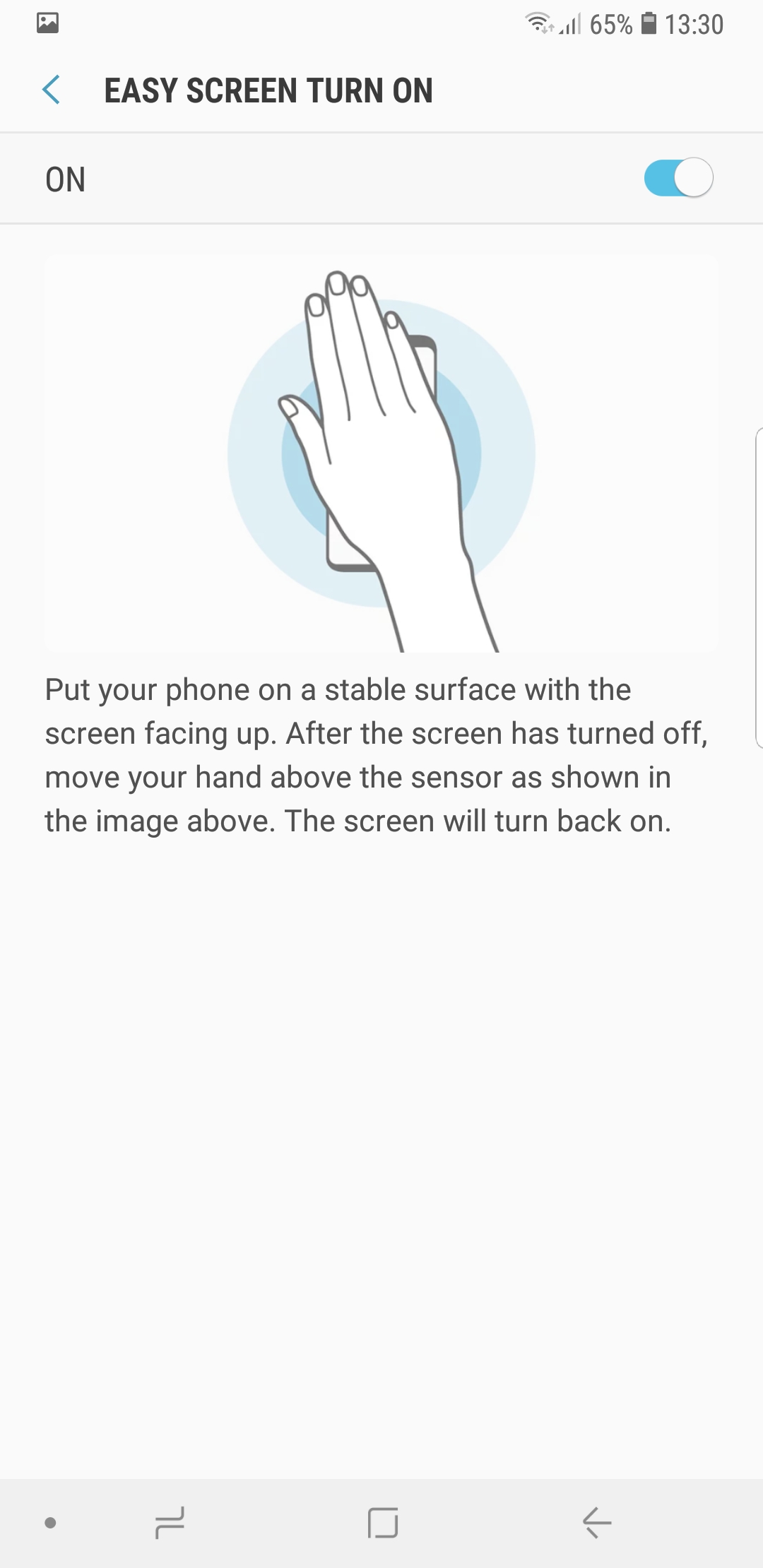The width and height of the screenshot is (763, 1568).
Task: Tap the system back arrow in navigation bar
Action: point(597,1522)
